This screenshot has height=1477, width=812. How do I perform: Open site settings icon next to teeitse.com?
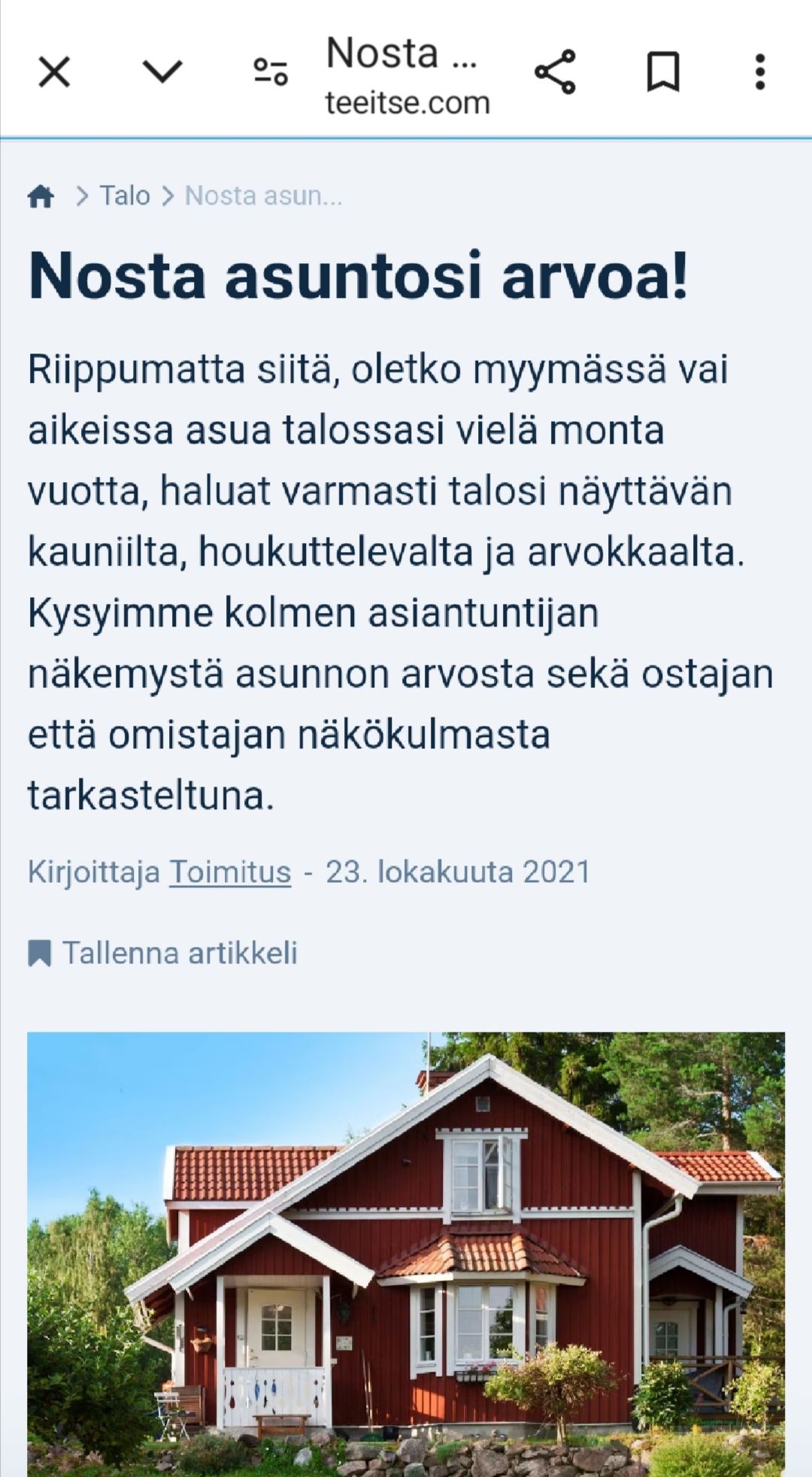tap(271, 72)
